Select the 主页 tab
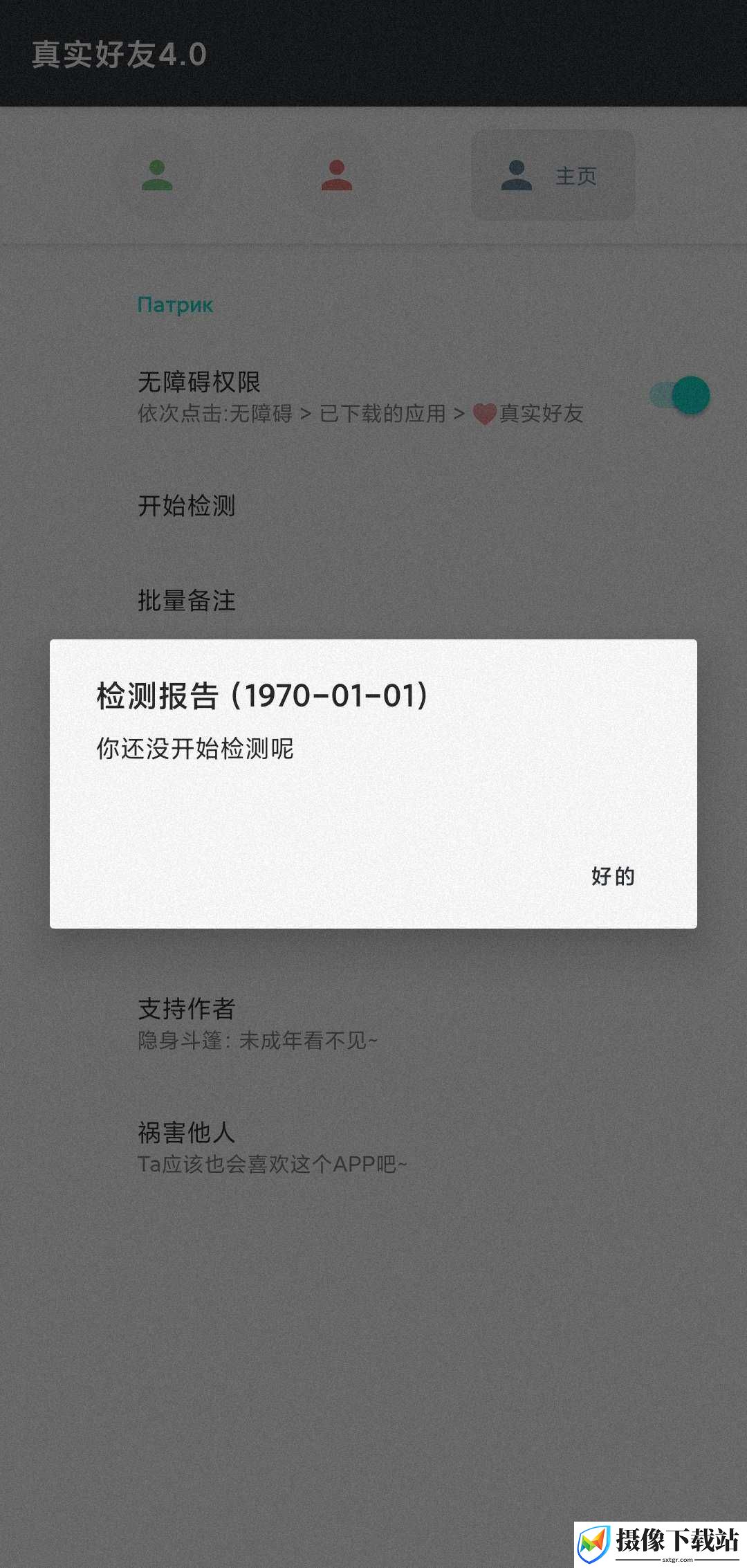The height and width of the screenshot is (1568, 747). click(x=553, y=175)
